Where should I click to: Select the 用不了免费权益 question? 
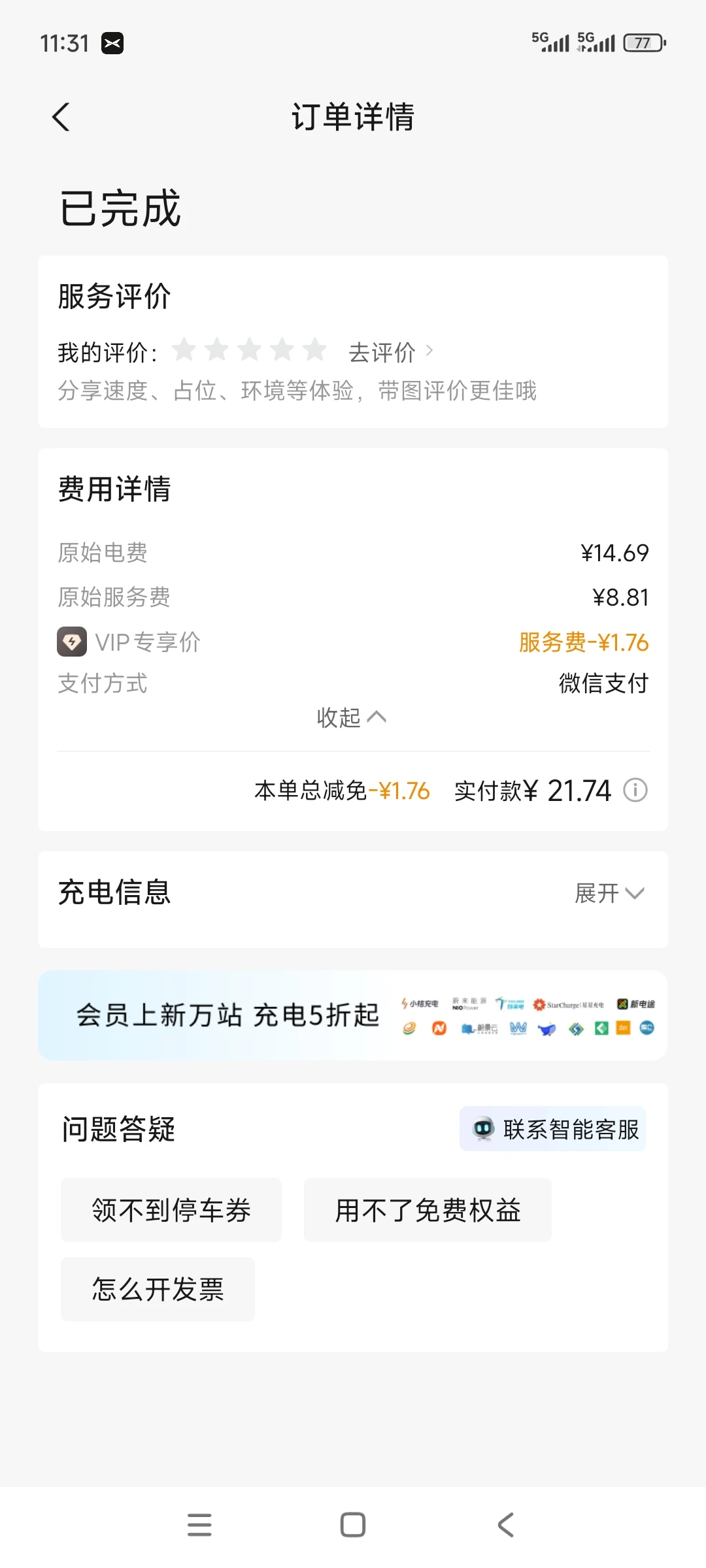tap(428, 1210)
